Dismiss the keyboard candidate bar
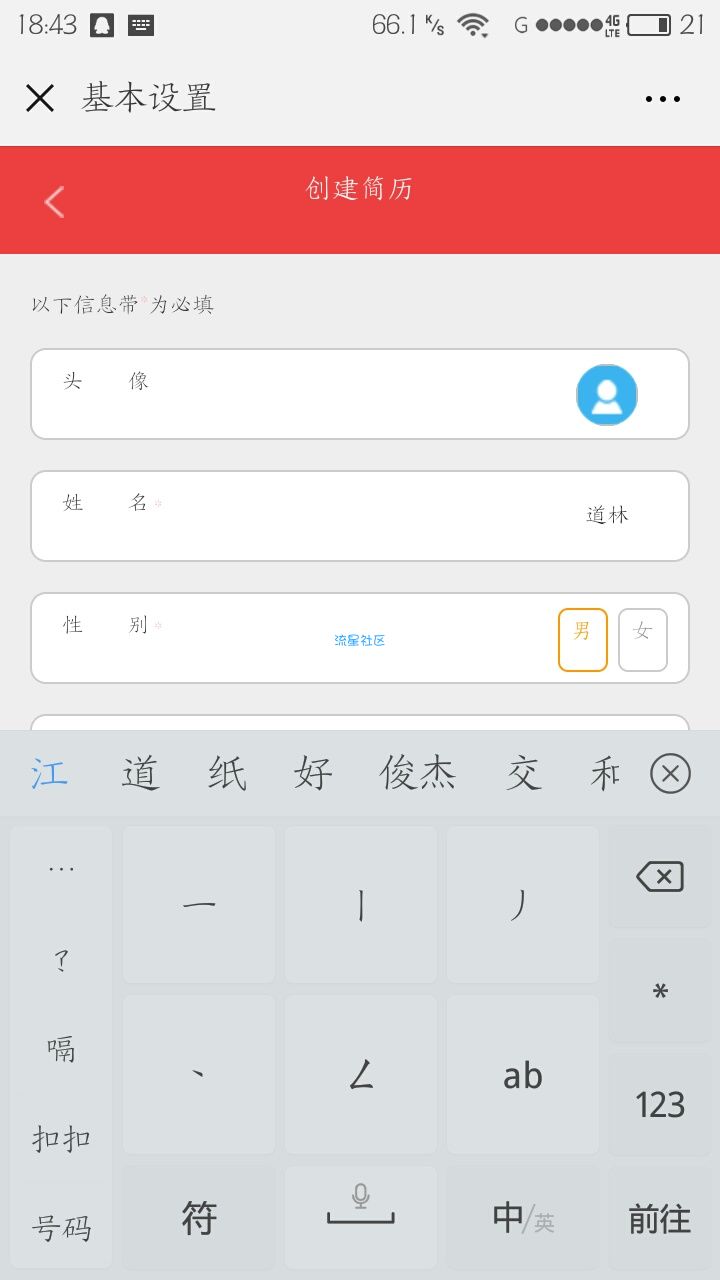 coord(670,773)
